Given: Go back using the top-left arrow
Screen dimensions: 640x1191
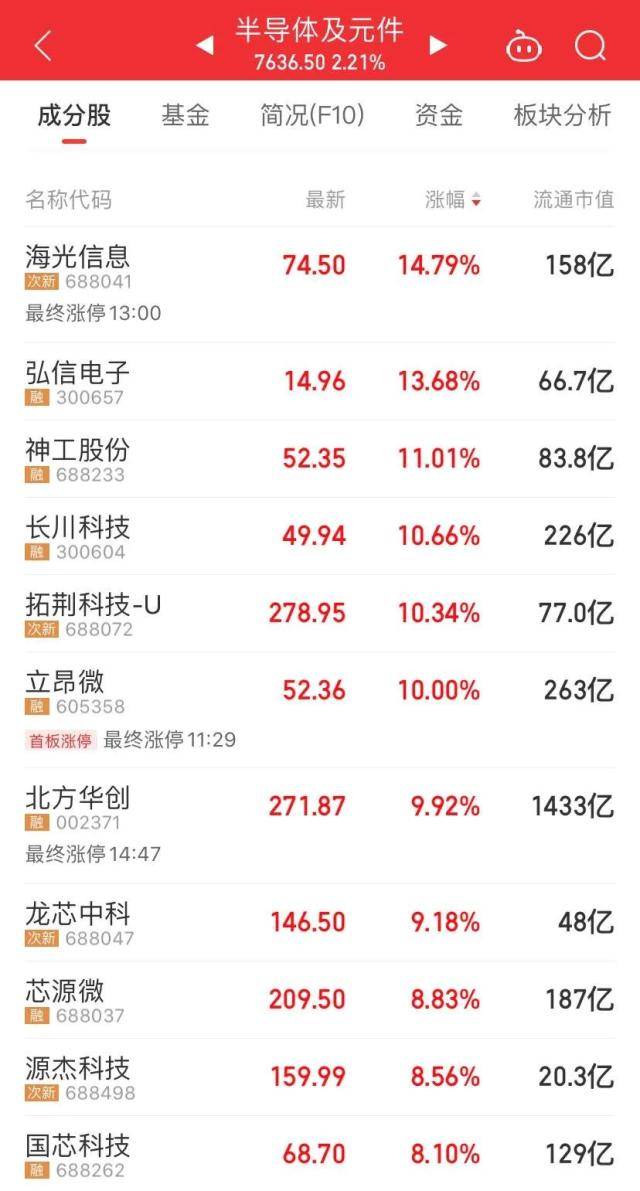Looking at the screenshot, I should (42, 45).
